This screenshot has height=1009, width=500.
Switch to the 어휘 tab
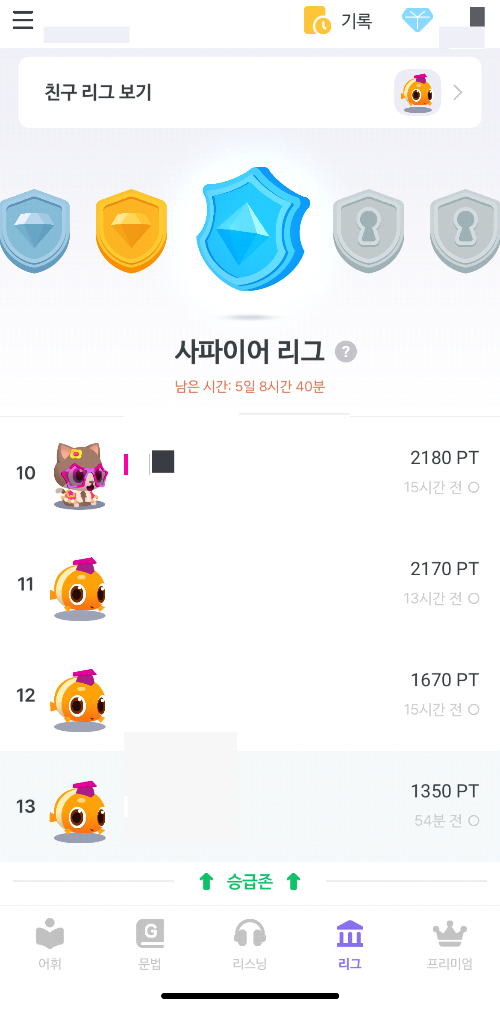pos(50,944)
